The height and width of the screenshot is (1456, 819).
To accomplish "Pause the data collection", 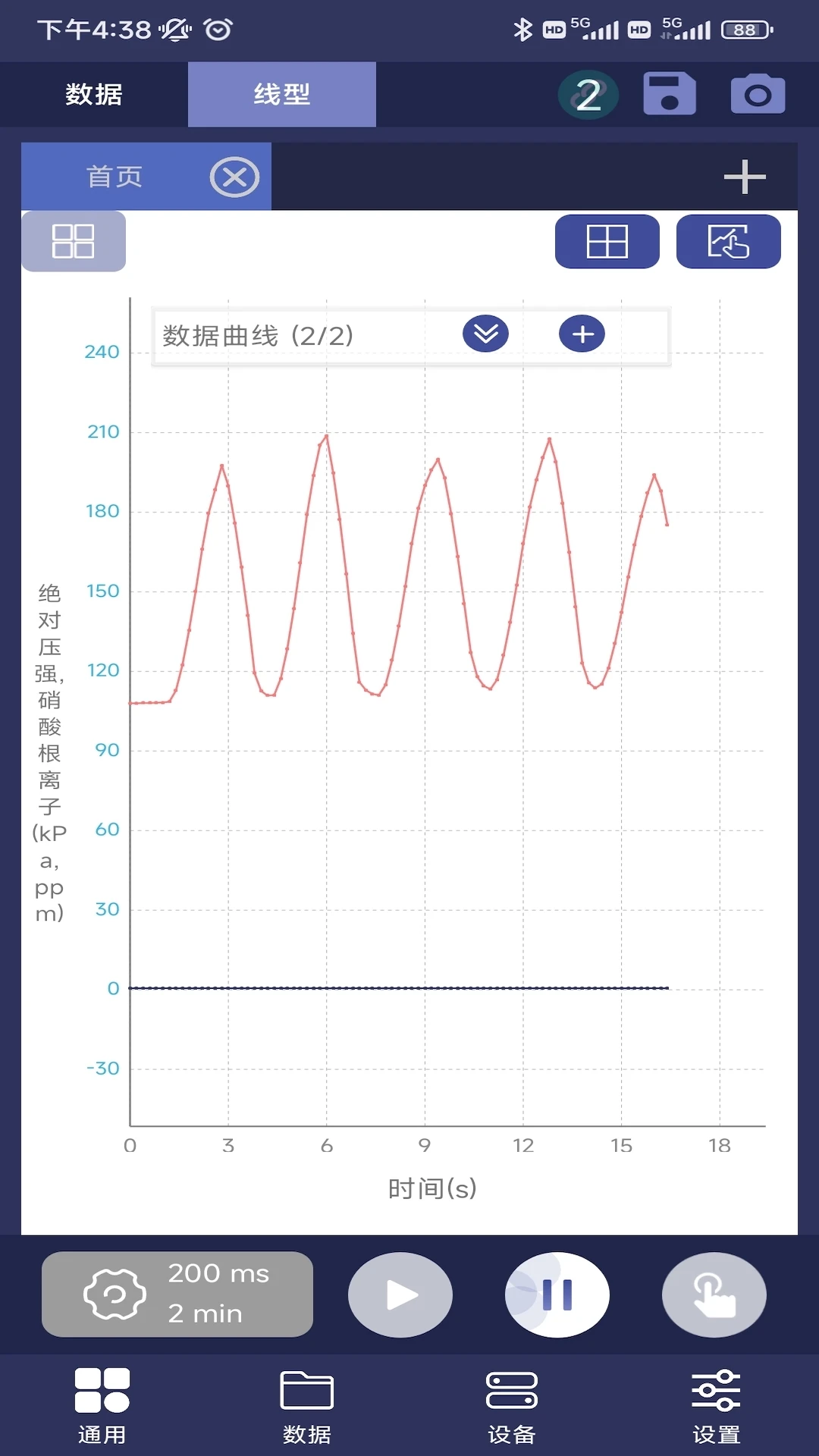I will (x=557, y=1294).
